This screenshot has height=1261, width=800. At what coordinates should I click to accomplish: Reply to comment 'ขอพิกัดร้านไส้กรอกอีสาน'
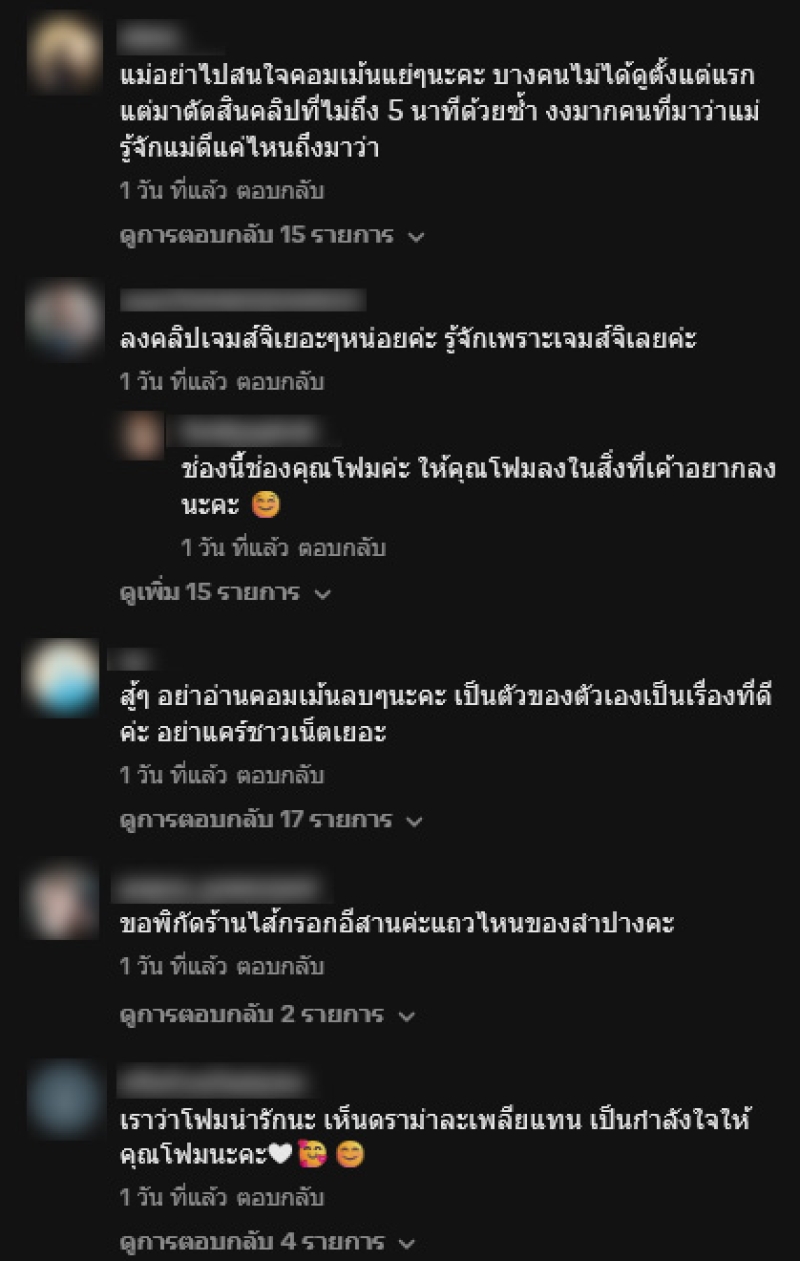click(x=280, y=967)
